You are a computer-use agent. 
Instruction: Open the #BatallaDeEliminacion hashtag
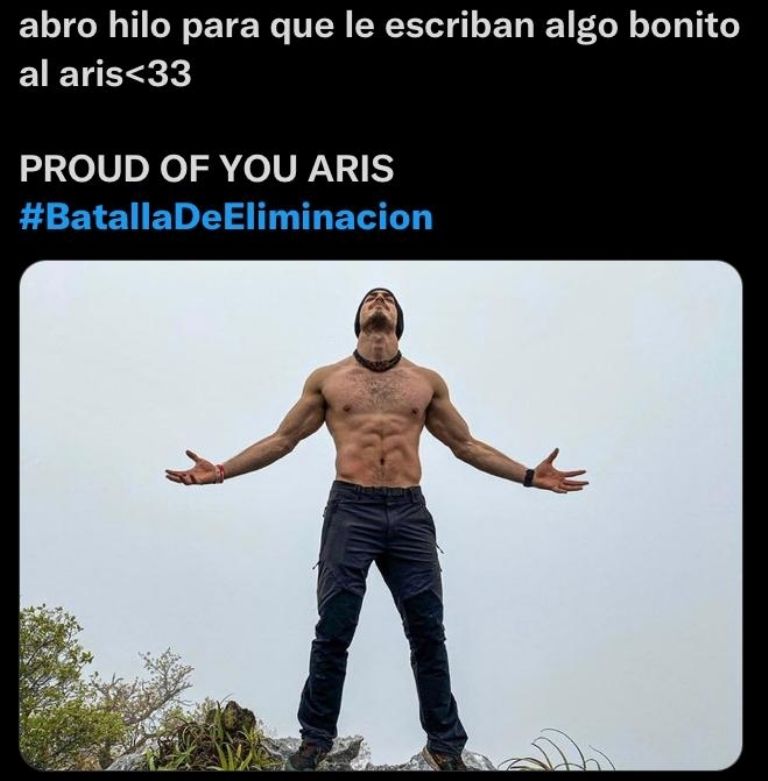coord(226,217)
